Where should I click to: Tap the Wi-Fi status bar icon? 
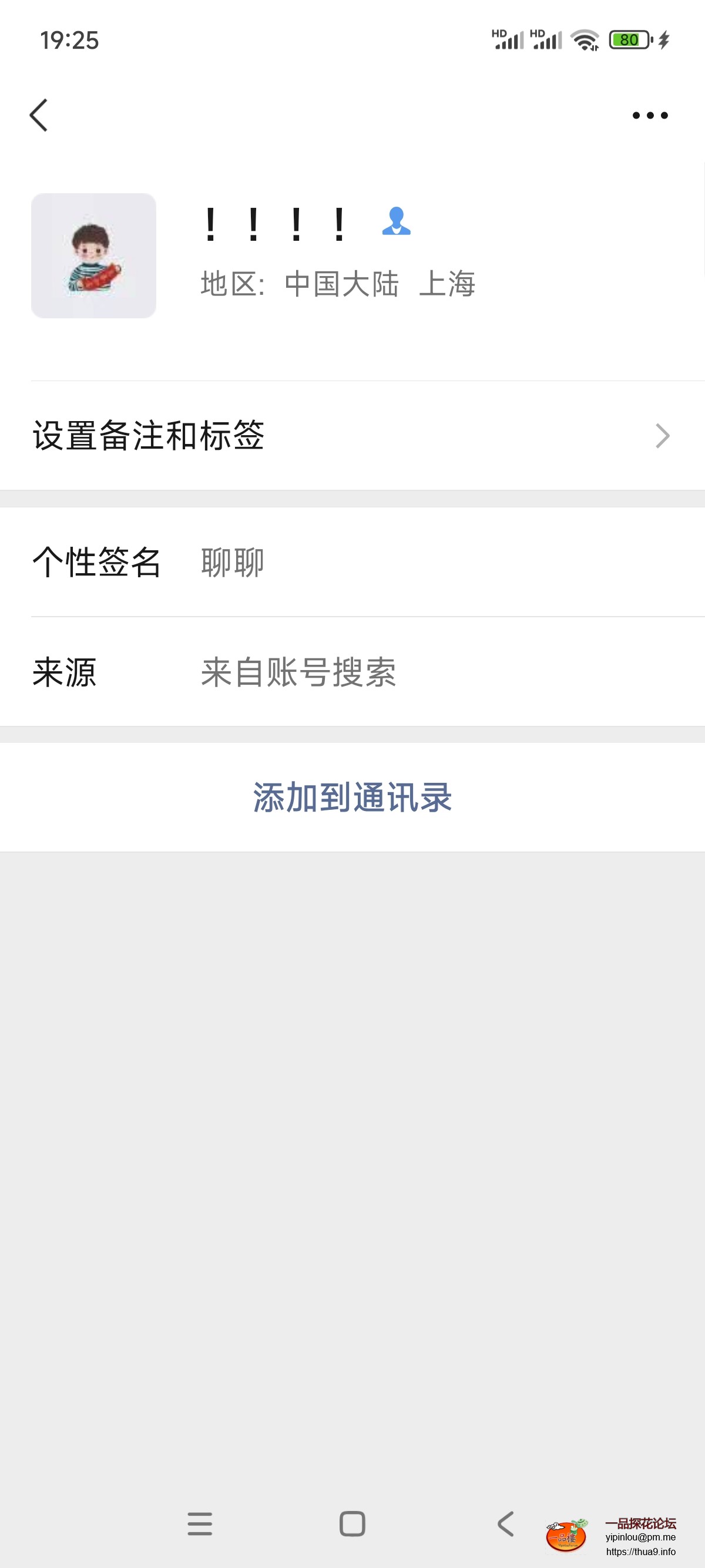583,39
